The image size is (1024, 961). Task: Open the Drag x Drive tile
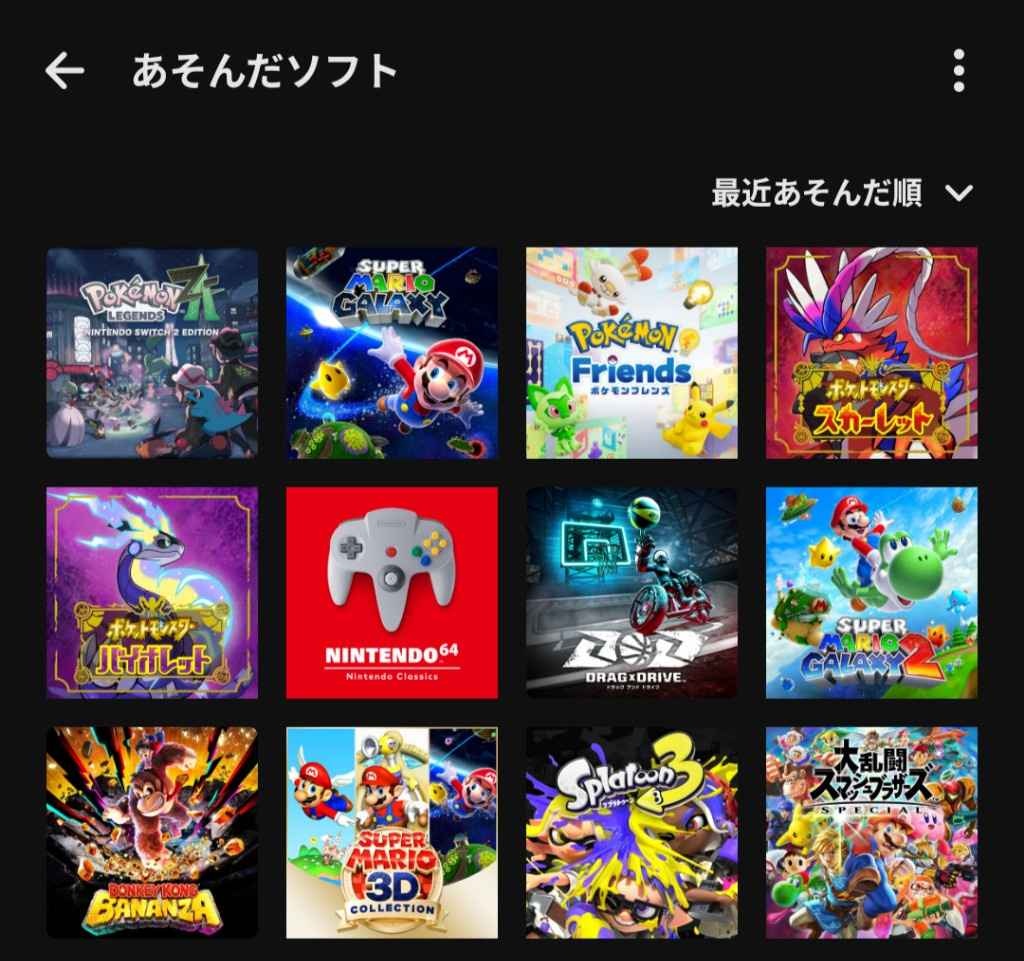[x=632, y=593]
